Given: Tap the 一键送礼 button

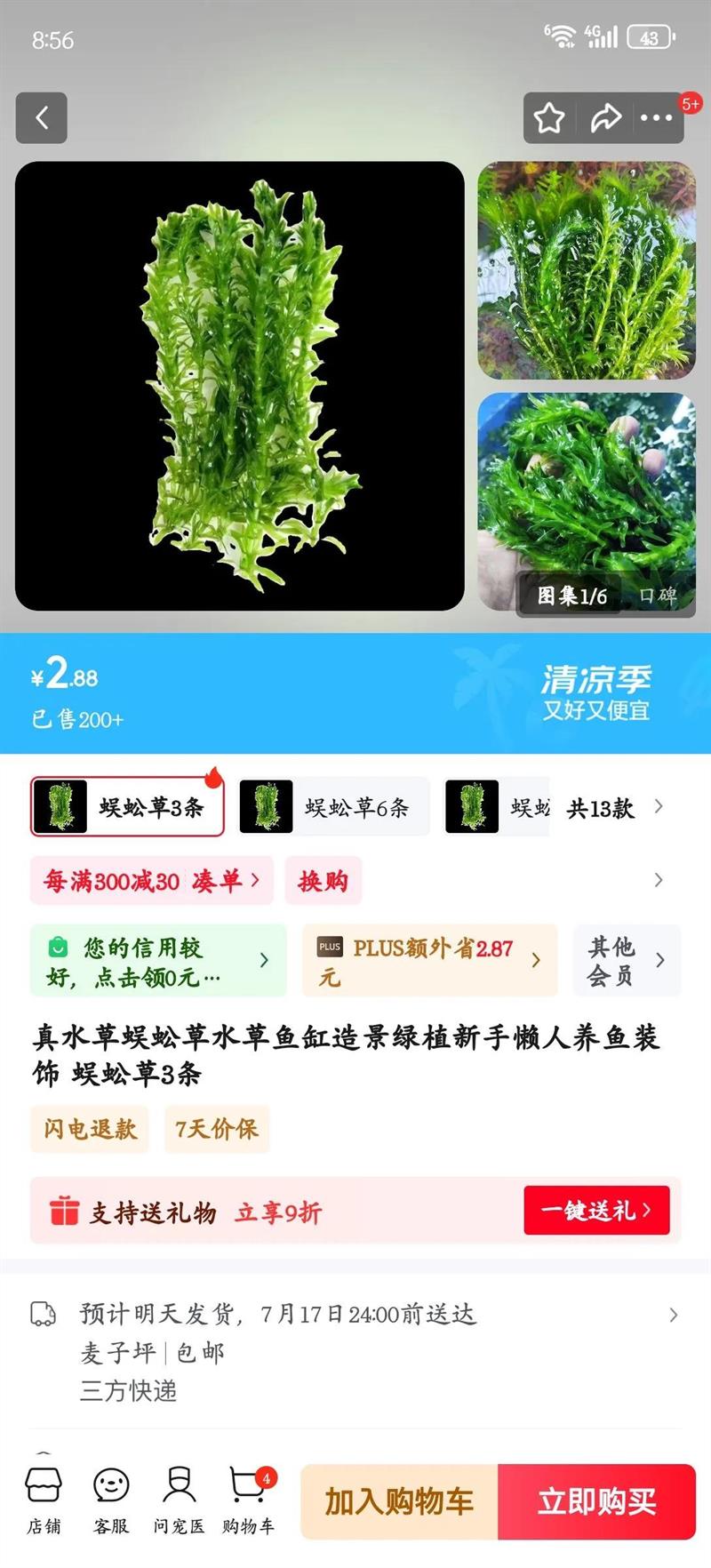Looking at the screenshot, I should (595, 1211).
